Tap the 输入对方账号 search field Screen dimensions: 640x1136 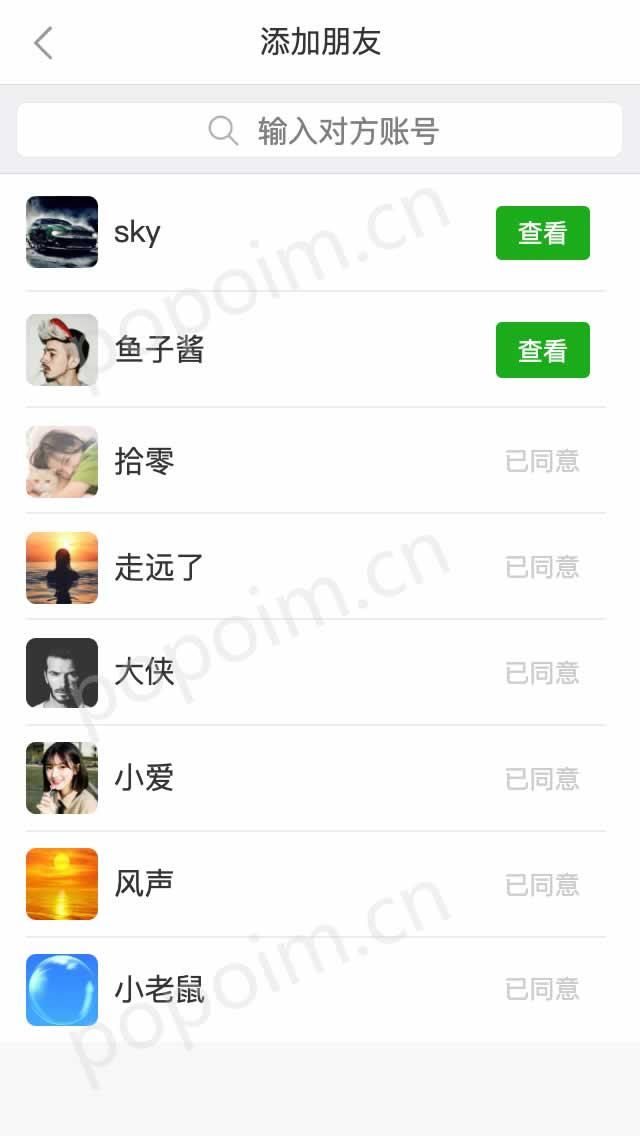pyautogui.click(x=320, y=130)
